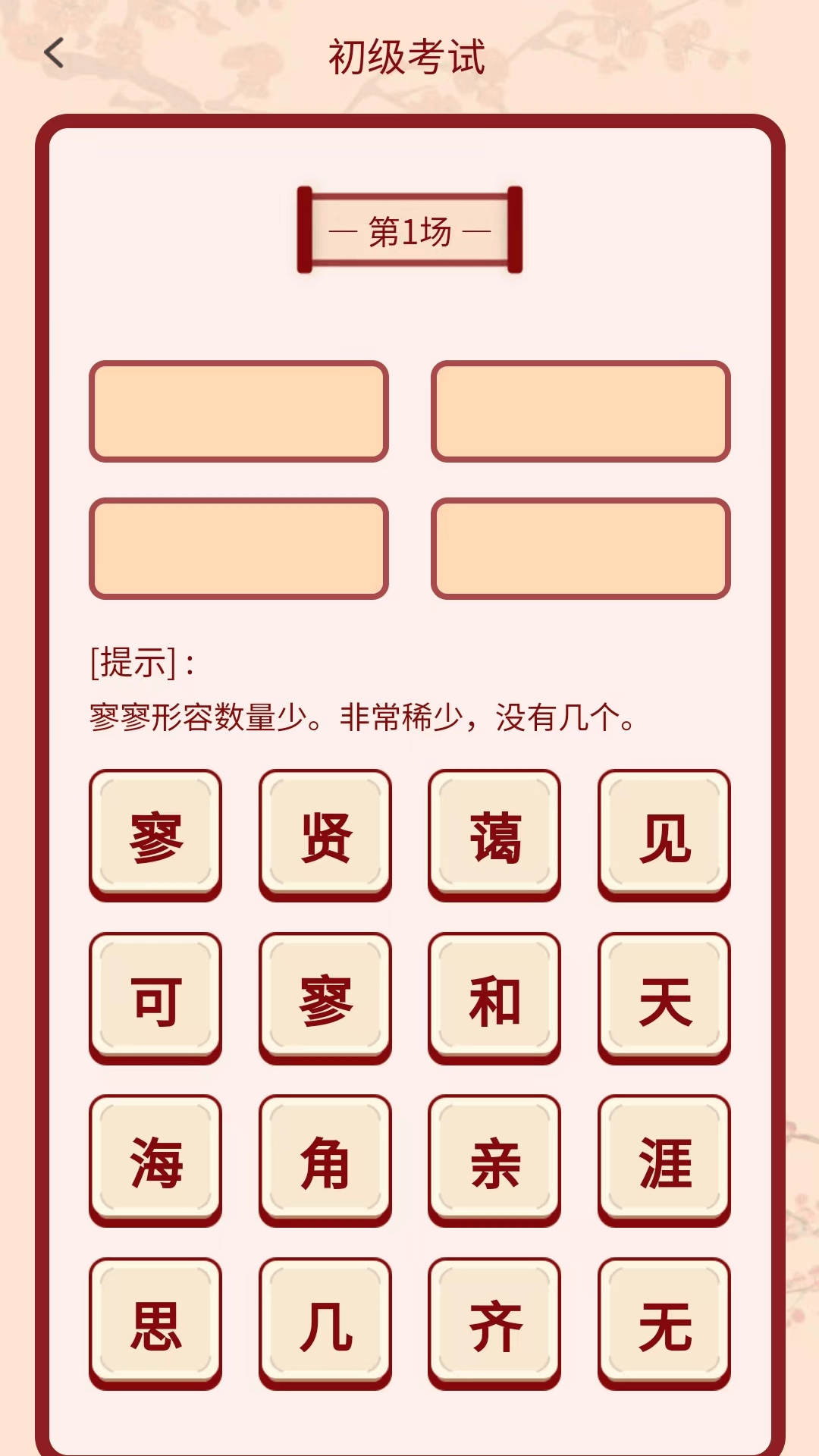Tap the character tile 无
This screenshot has width=819, height=1456.
[x=664, y=1323]
